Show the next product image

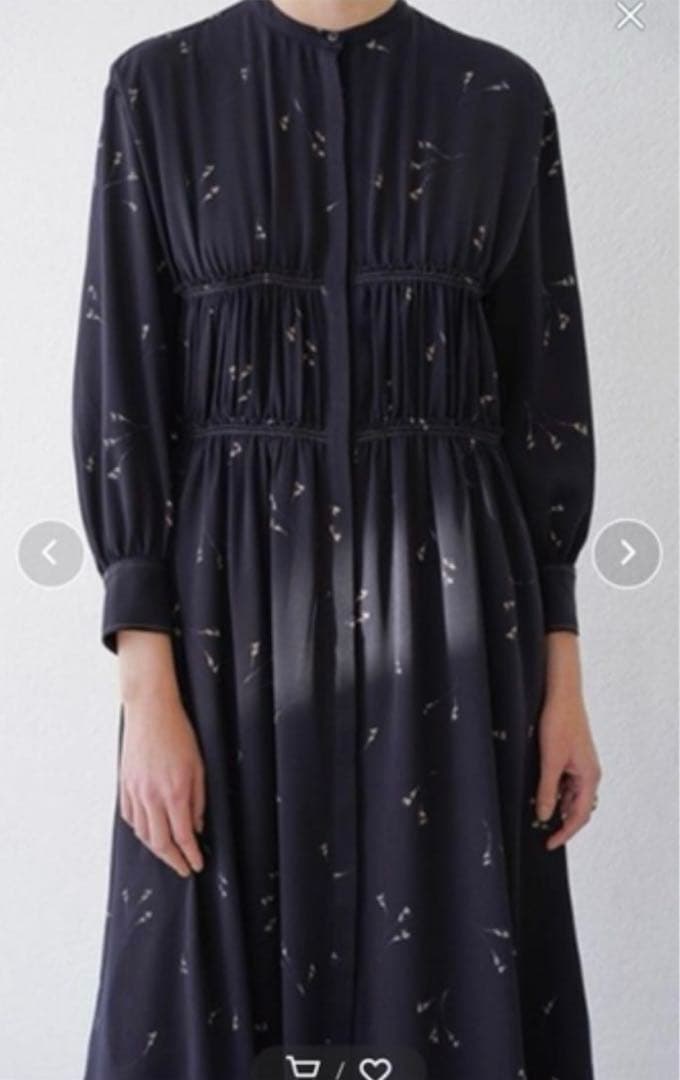[x=627, y=553]
